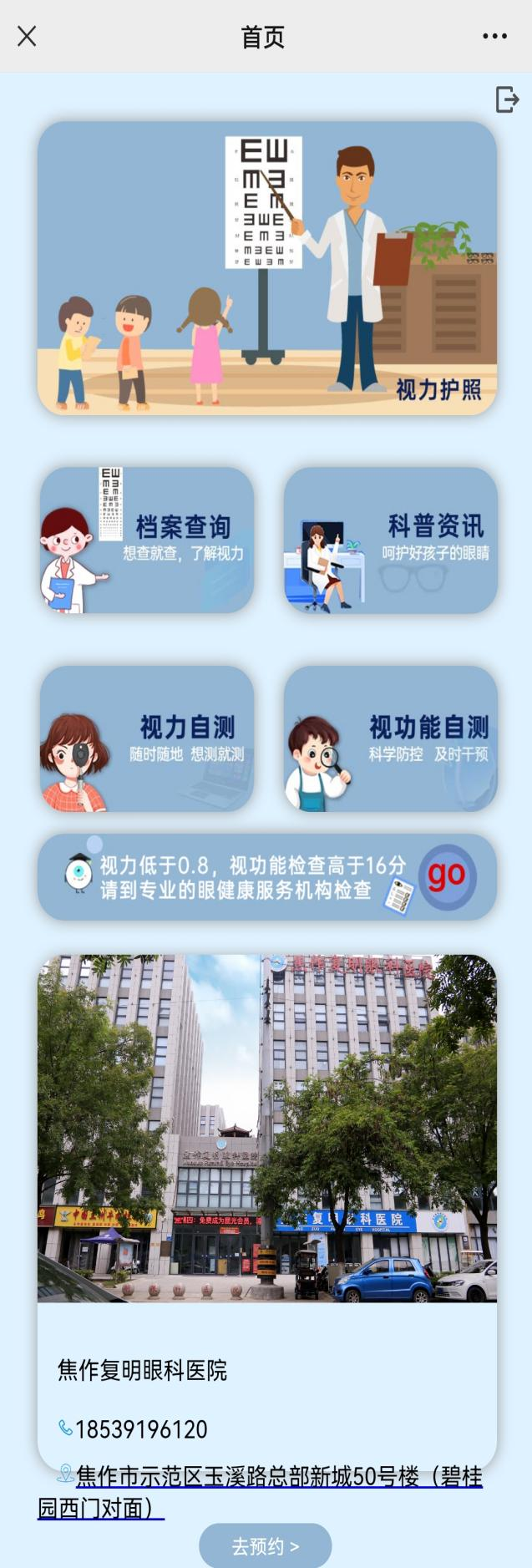Start the 视功能自测 visual function test
The image size is (532, 1568).
390,738
